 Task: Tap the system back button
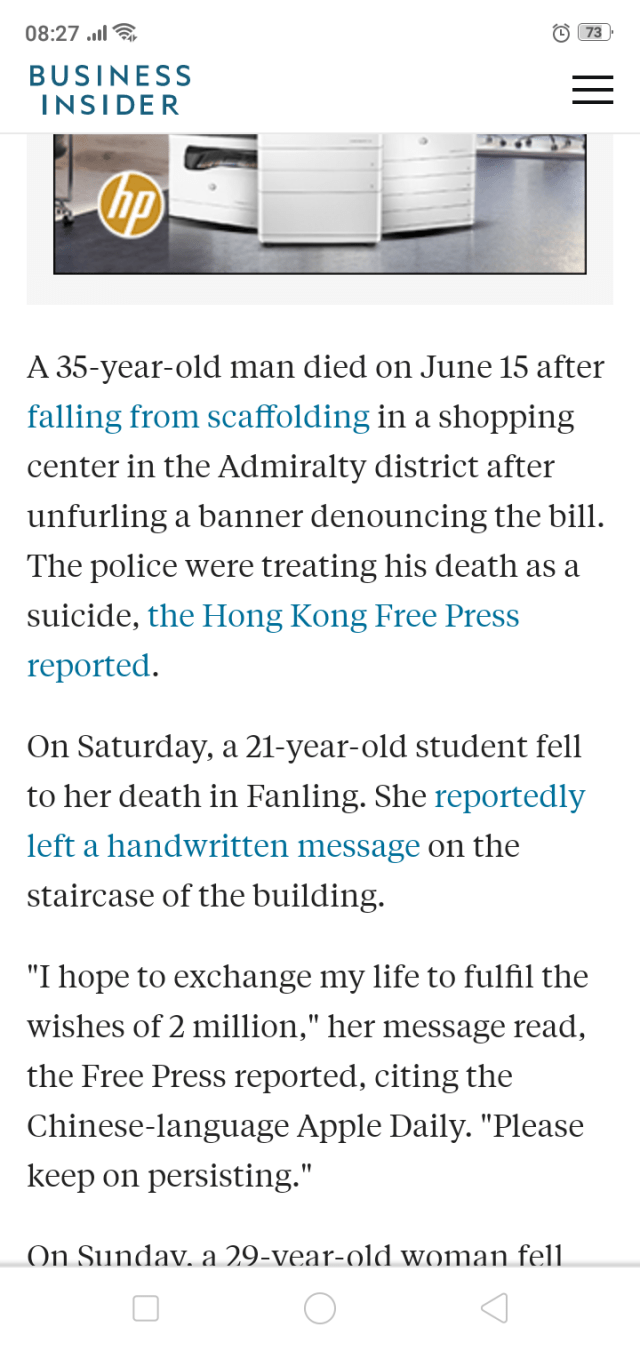point(494,1307)
